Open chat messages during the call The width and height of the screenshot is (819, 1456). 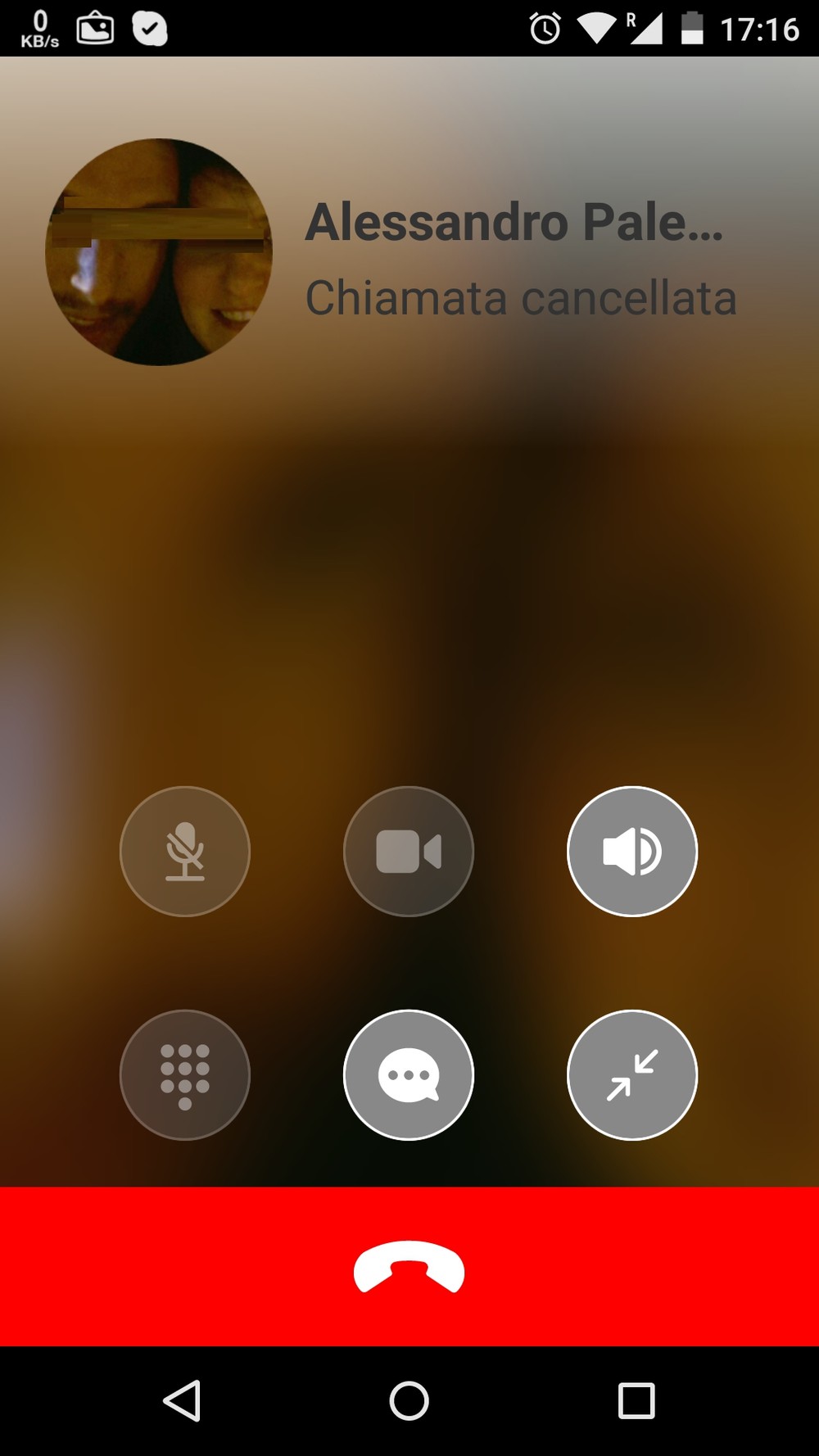[409, 1075]
